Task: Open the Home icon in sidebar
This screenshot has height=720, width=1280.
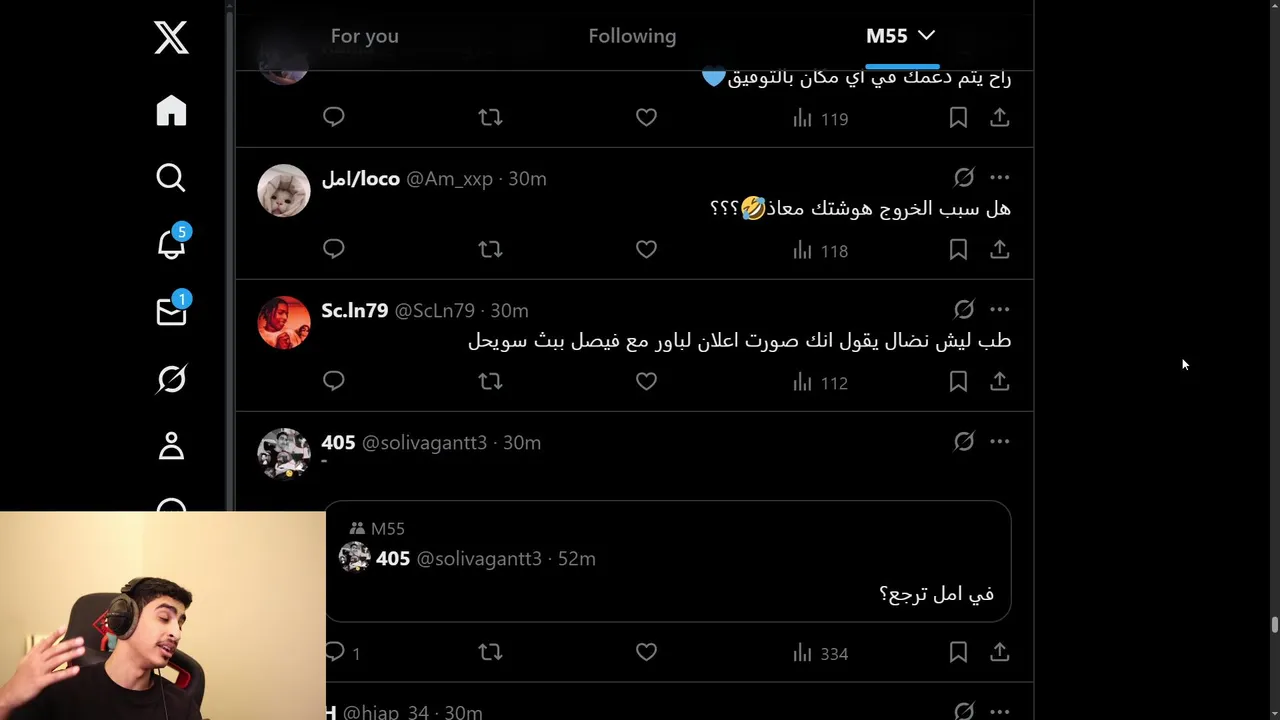Action: pos(171,111)
